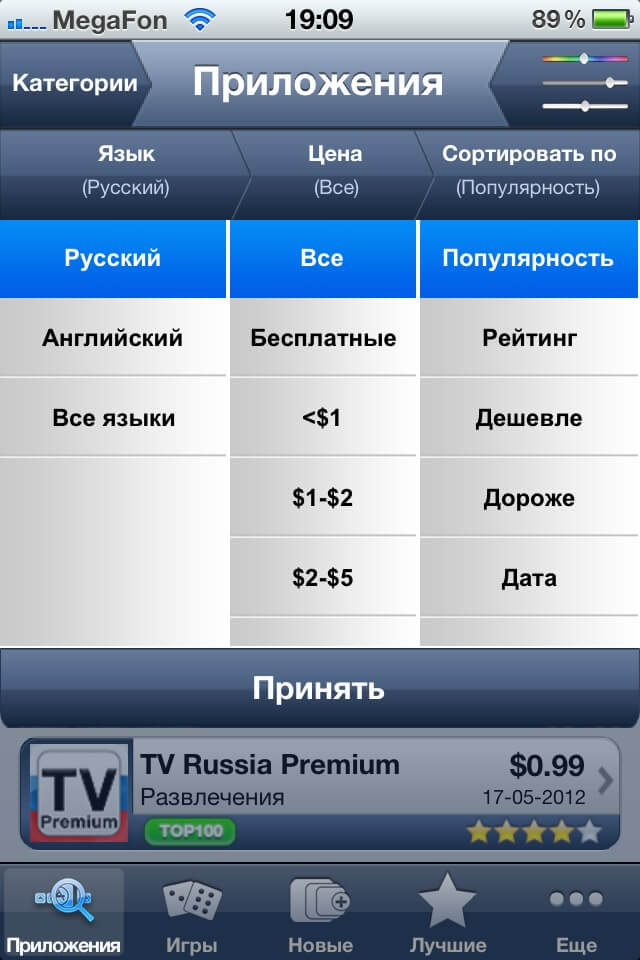Open TV Russia Premium app card
The image size is (640, 960).
(319, 794)
